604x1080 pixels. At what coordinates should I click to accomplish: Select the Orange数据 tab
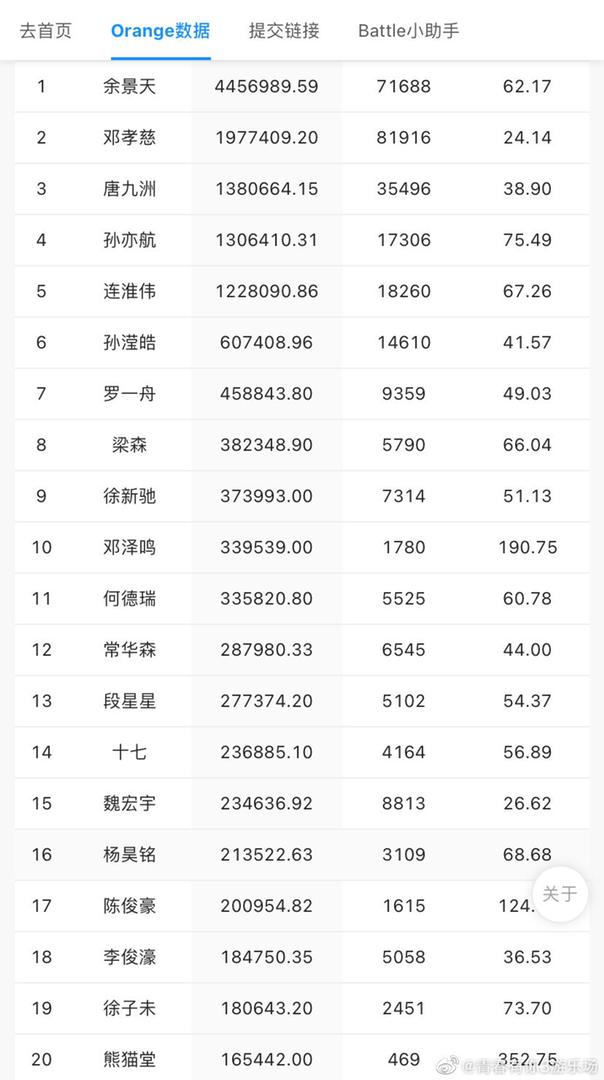tap(160, 30)
